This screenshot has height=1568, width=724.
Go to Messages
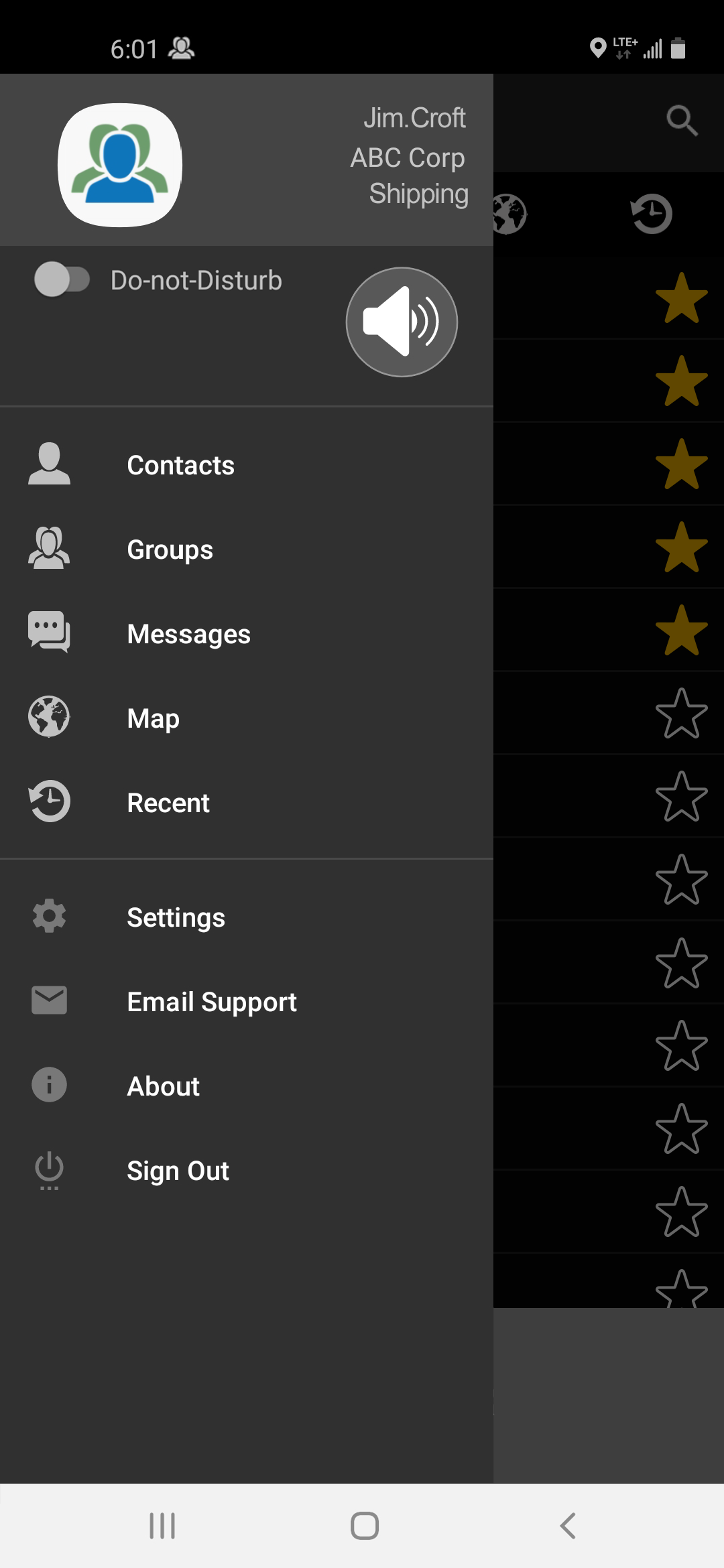(x=247, y=634)
